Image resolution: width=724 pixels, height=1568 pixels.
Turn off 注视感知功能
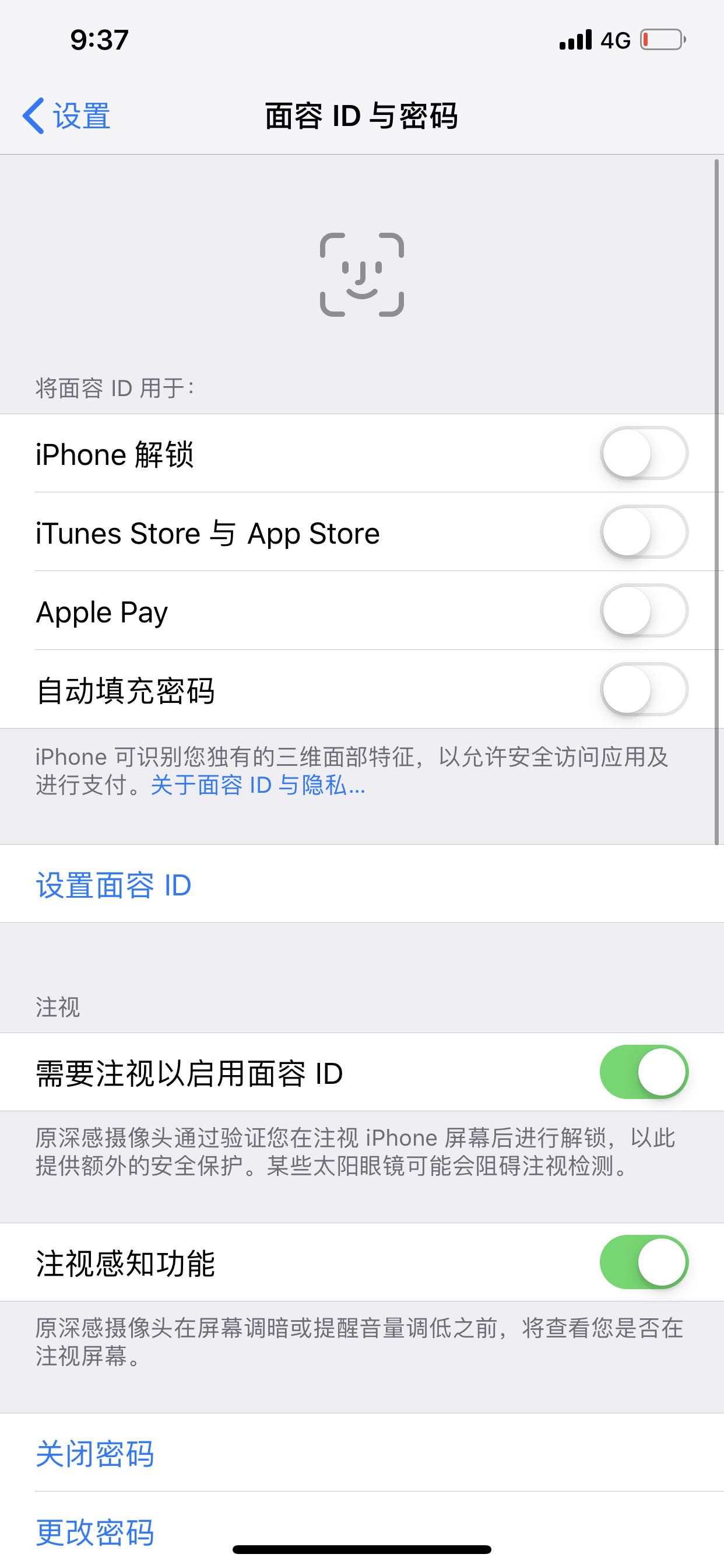(x=644, y=1262)
